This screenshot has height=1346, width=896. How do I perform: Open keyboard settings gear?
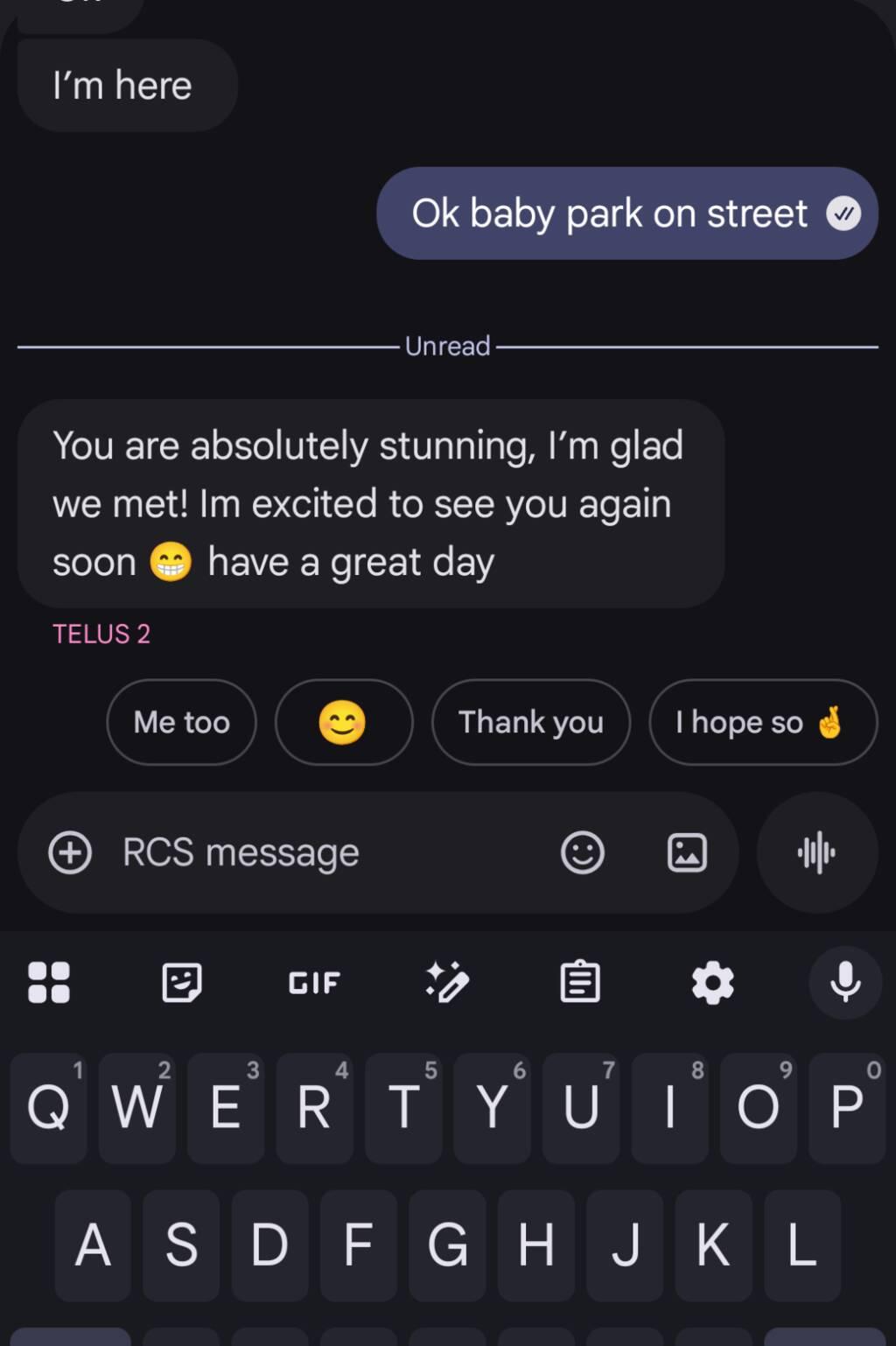(x=712, y=982)
